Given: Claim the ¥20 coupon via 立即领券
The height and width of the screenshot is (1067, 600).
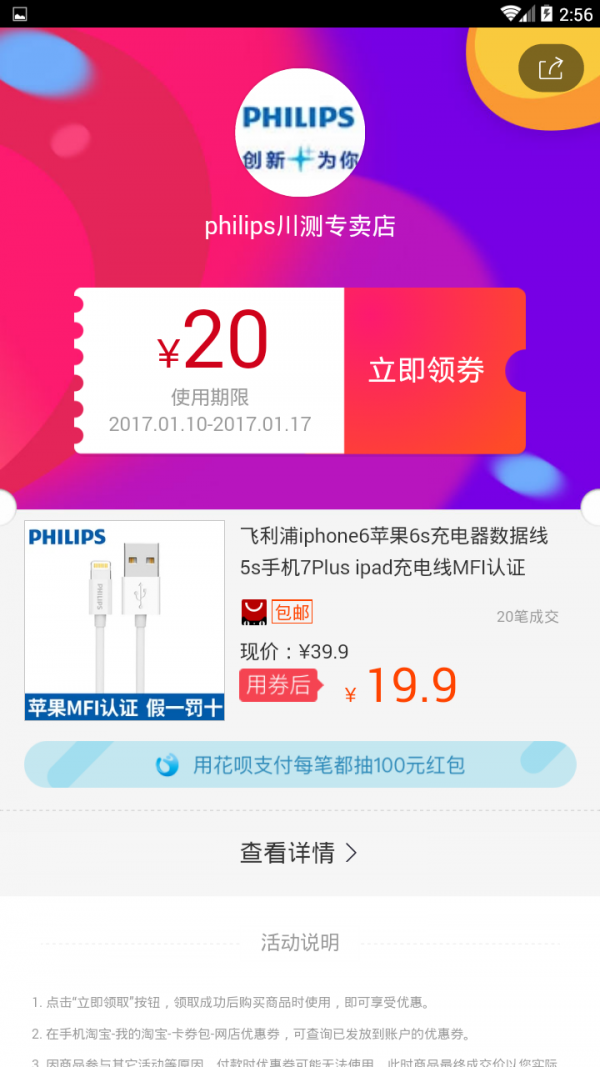Looking at the screenshot, I should tap(427, 371).
